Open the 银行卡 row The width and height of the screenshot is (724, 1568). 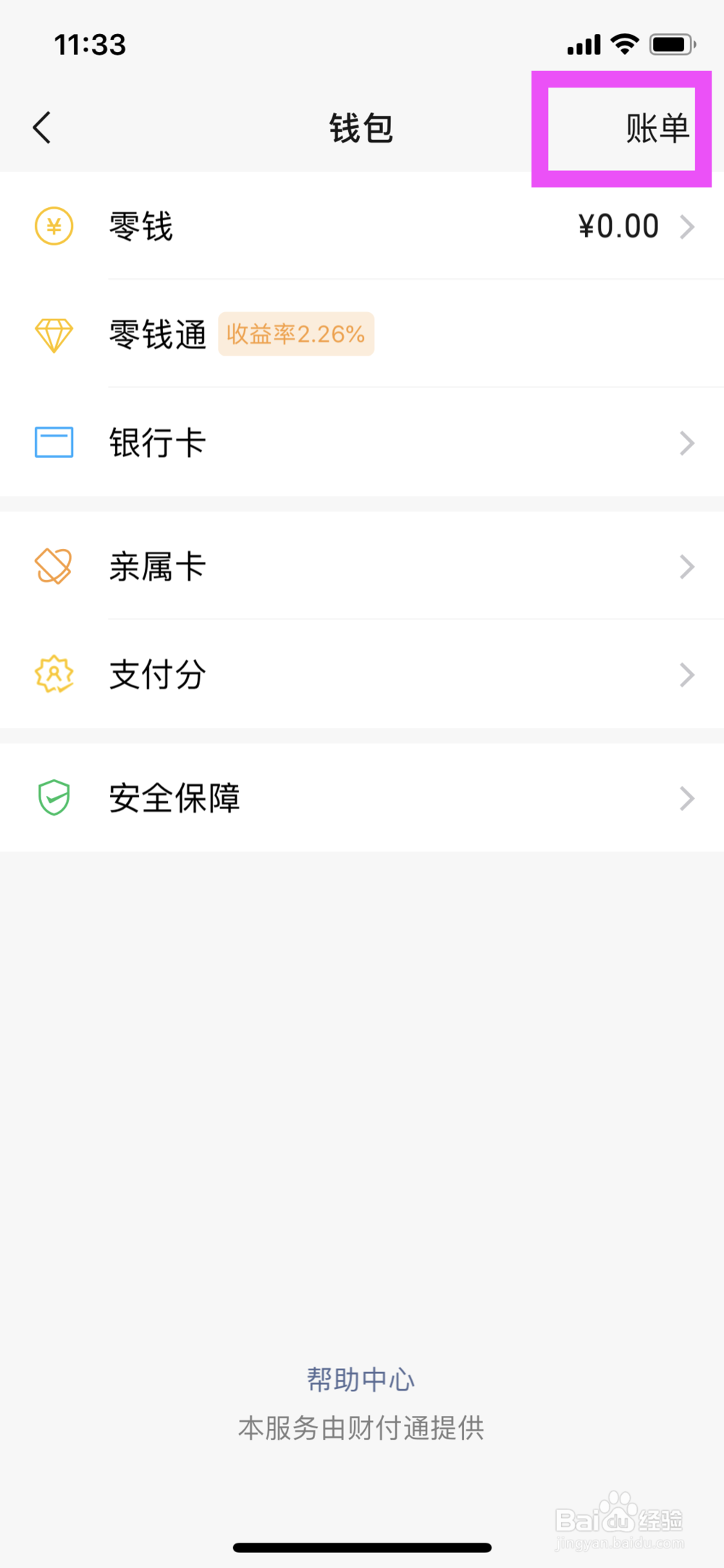(x=362, y=443)
